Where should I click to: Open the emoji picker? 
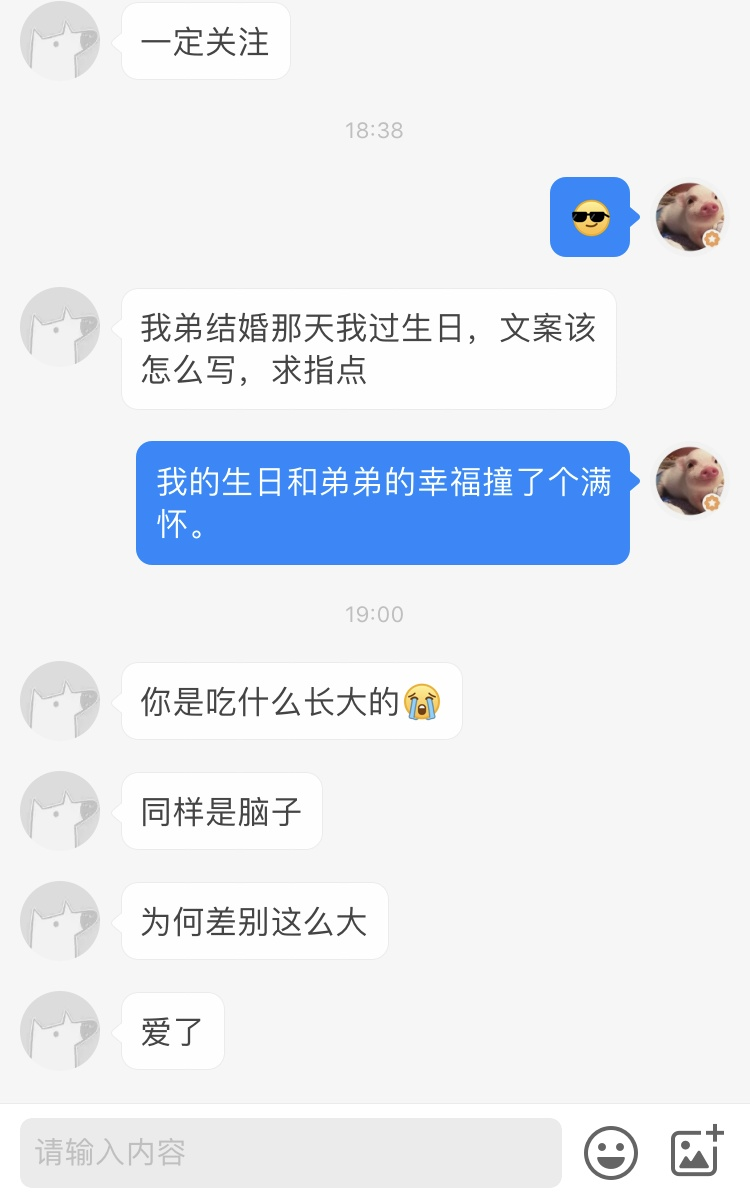click(x=610, y=1153)
